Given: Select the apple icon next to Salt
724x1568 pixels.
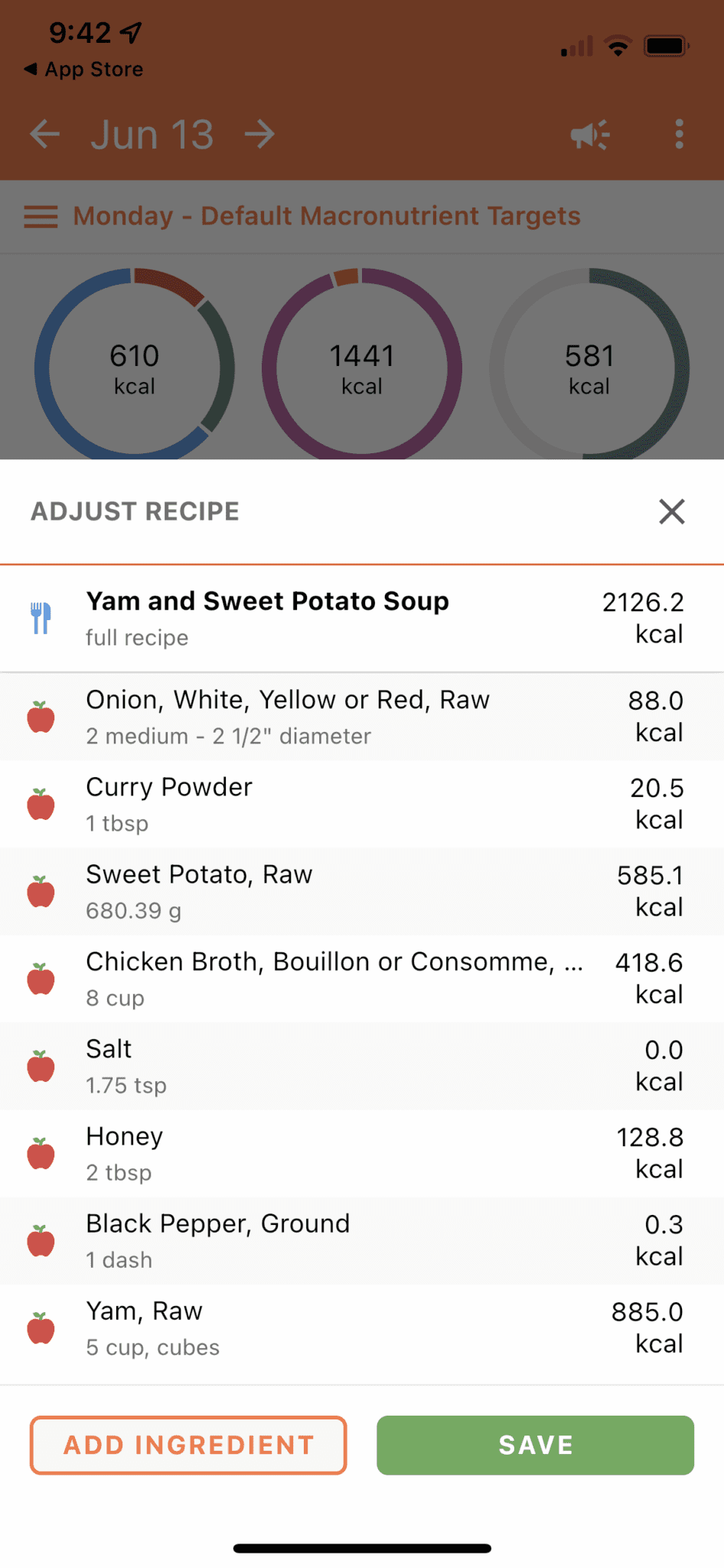Looking at the screenshot, I should coord(41,1066).
